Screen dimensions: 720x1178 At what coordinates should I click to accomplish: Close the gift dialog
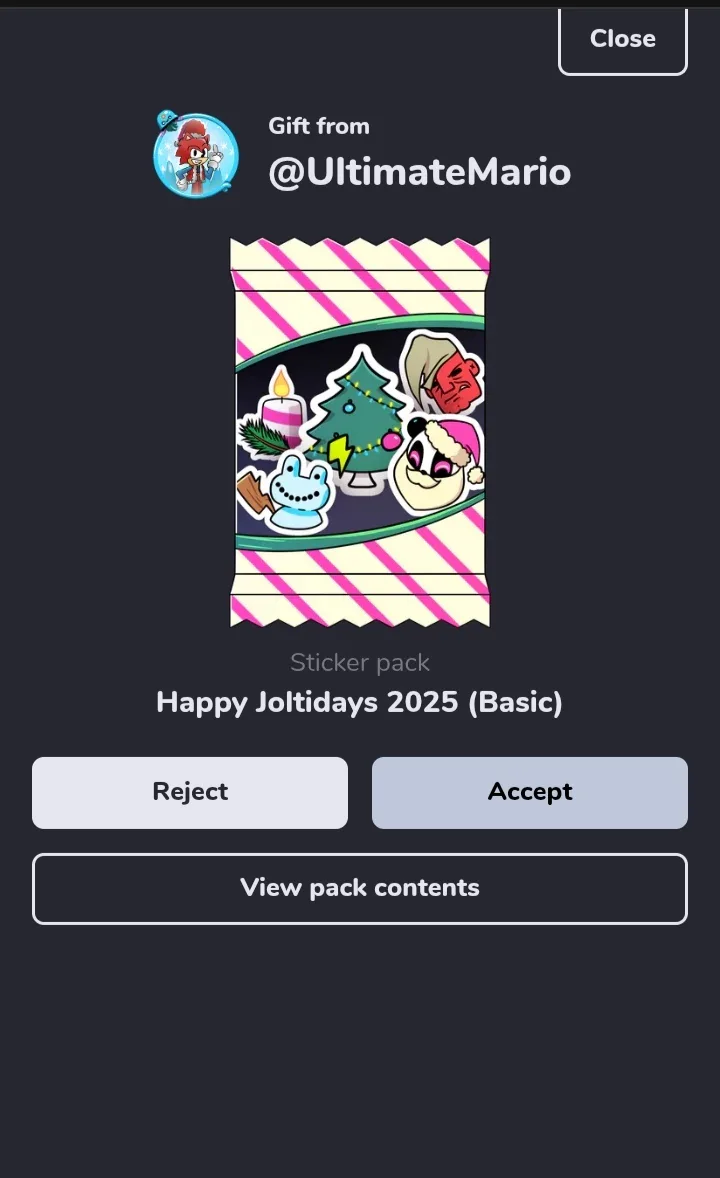(x=622, y=40)
